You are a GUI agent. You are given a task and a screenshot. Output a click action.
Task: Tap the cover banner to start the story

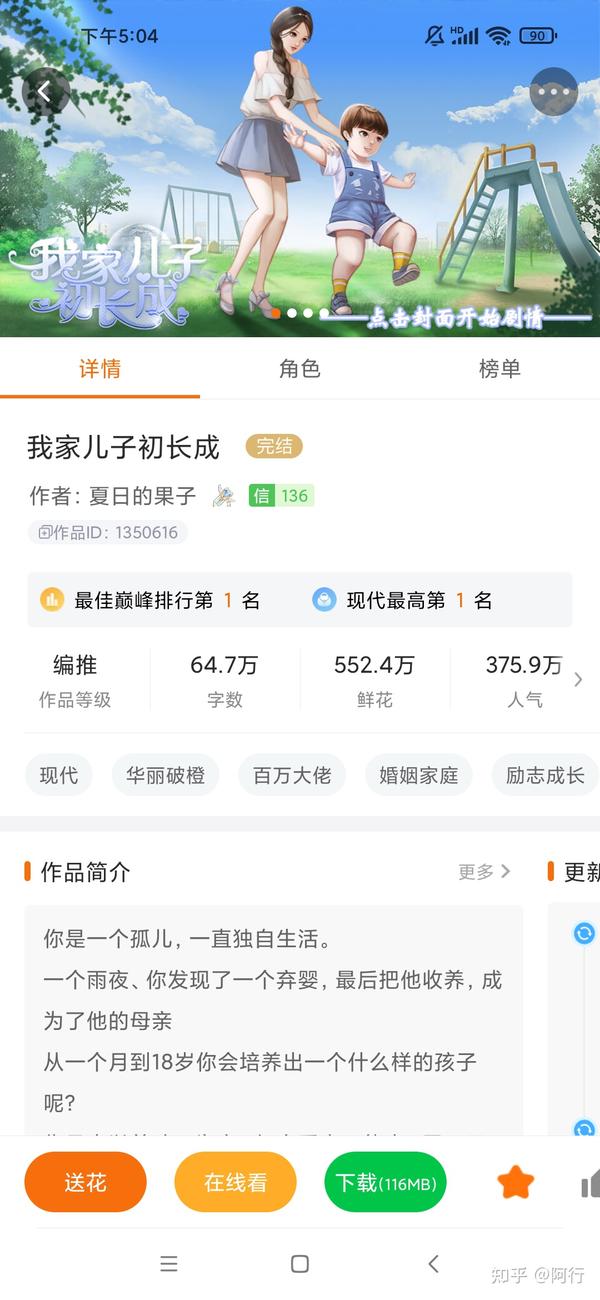coord(300,168)
